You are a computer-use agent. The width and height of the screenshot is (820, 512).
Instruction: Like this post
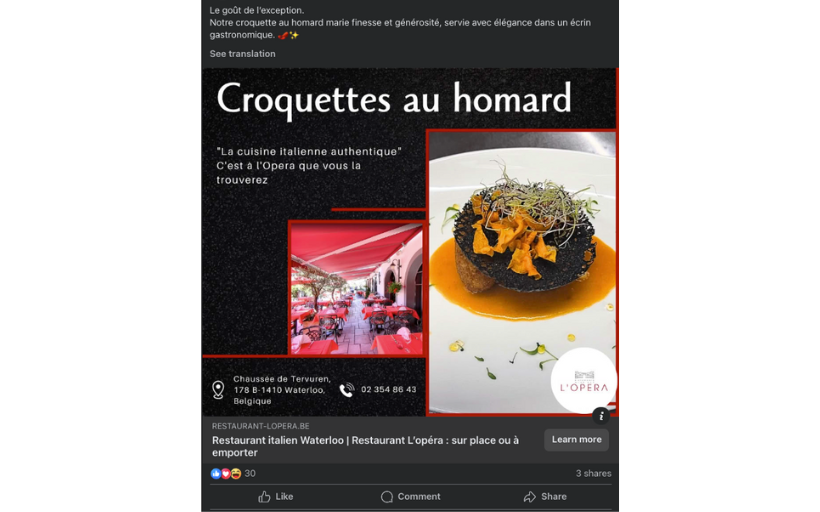(x=275, y=496)
